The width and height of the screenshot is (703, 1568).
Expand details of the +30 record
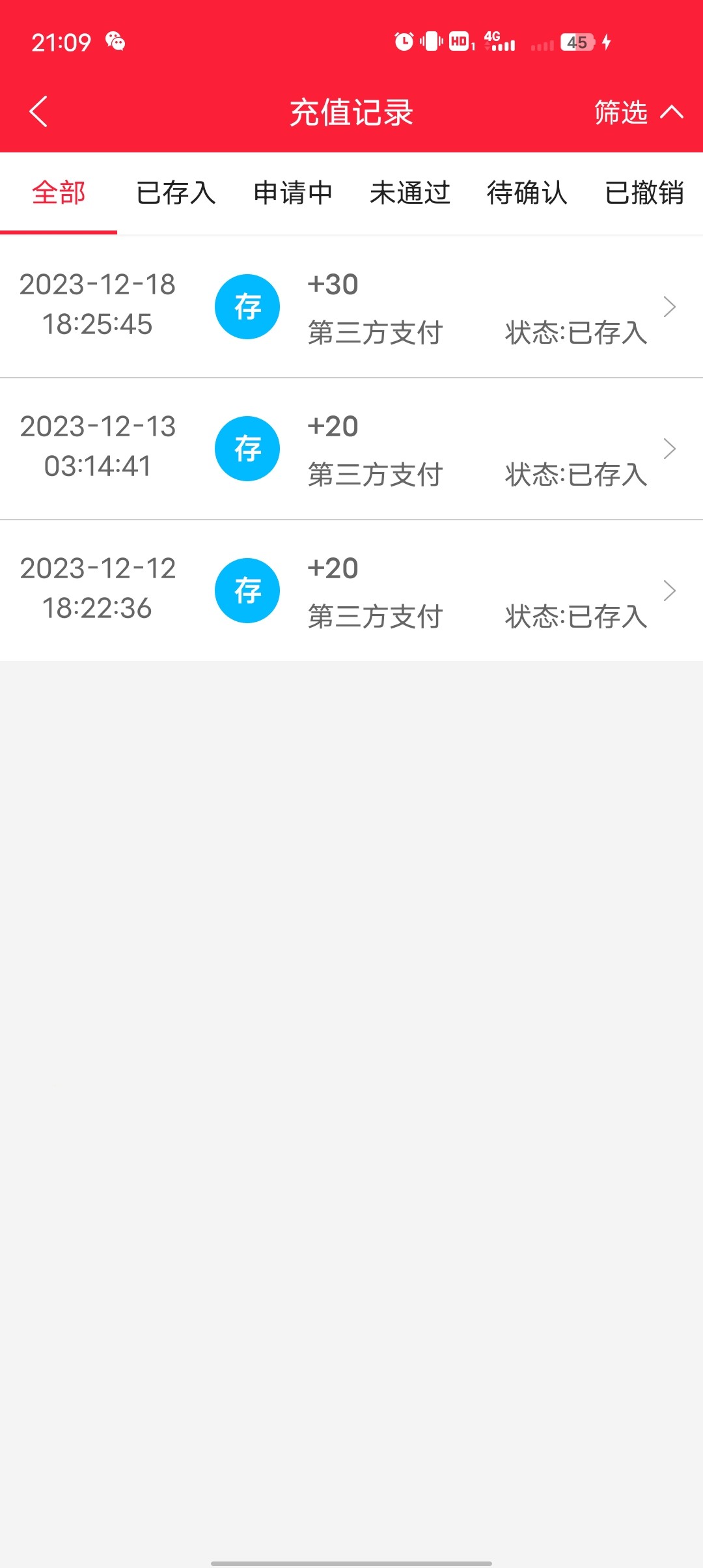(x=670, y=306)
